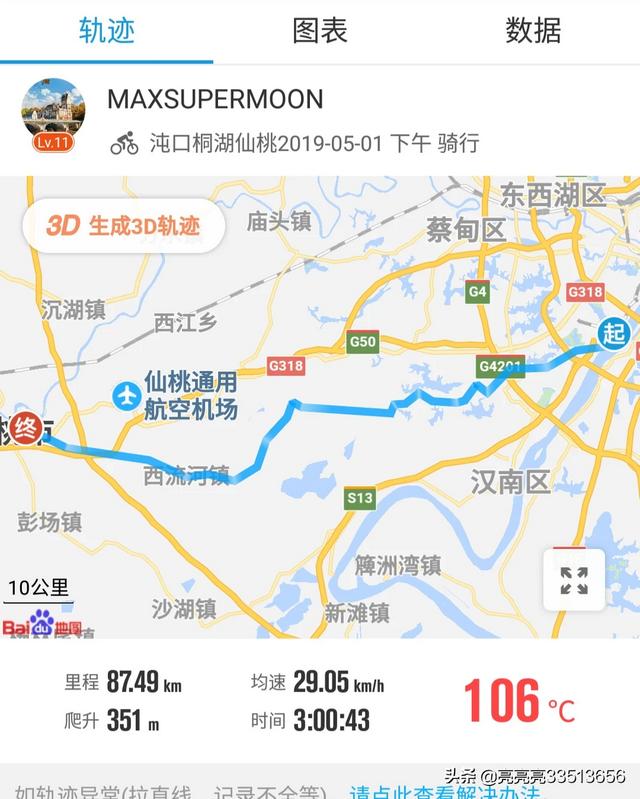Switch to the 图表 tab
This screenshot has width=640, height=799.
coord(320,31)
